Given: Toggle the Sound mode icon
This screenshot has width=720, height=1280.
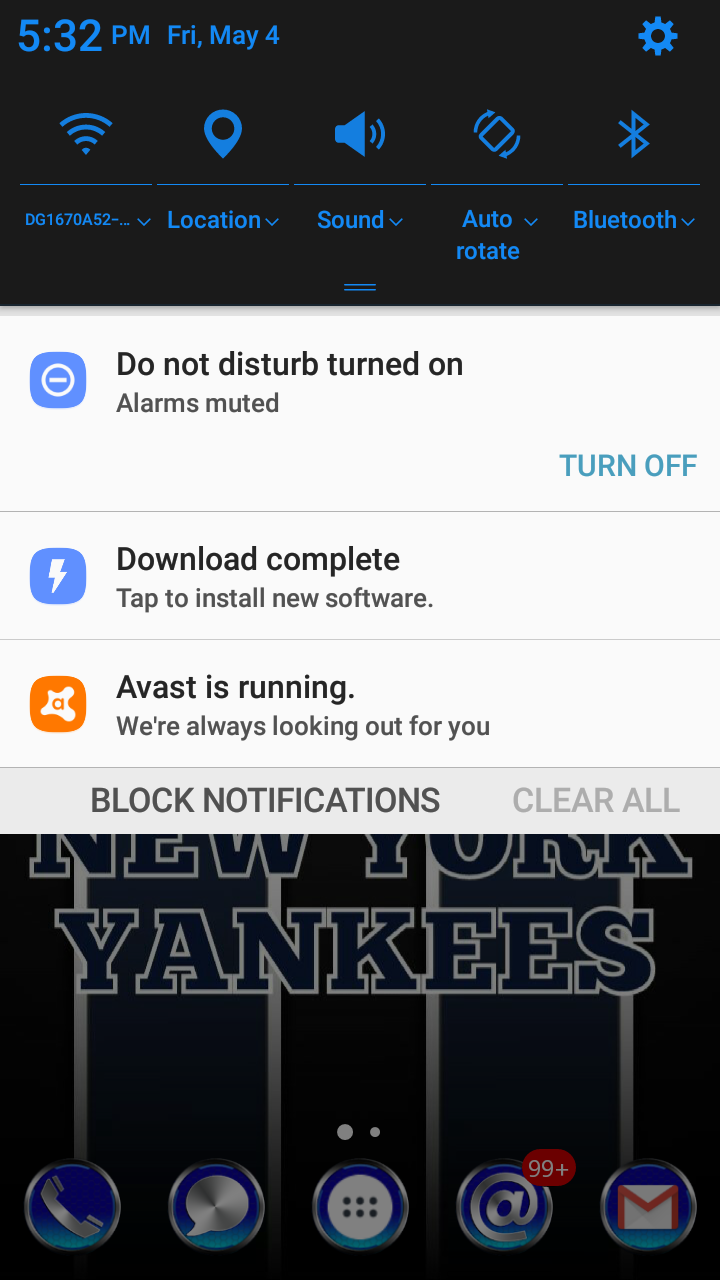Looking at the screenshot, I should (360, 133).
